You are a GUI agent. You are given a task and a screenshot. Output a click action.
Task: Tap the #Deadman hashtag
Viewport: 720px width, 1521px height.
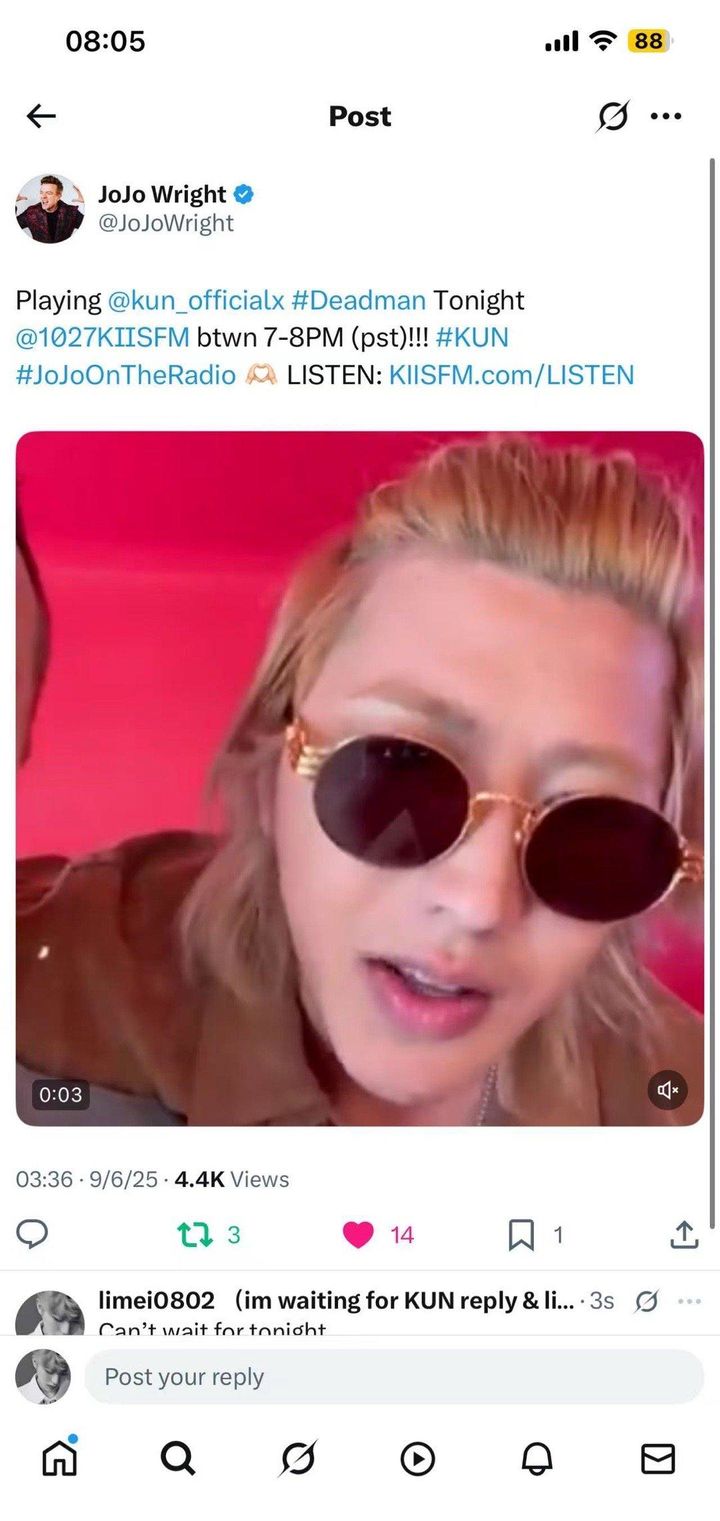coord(359,300)
